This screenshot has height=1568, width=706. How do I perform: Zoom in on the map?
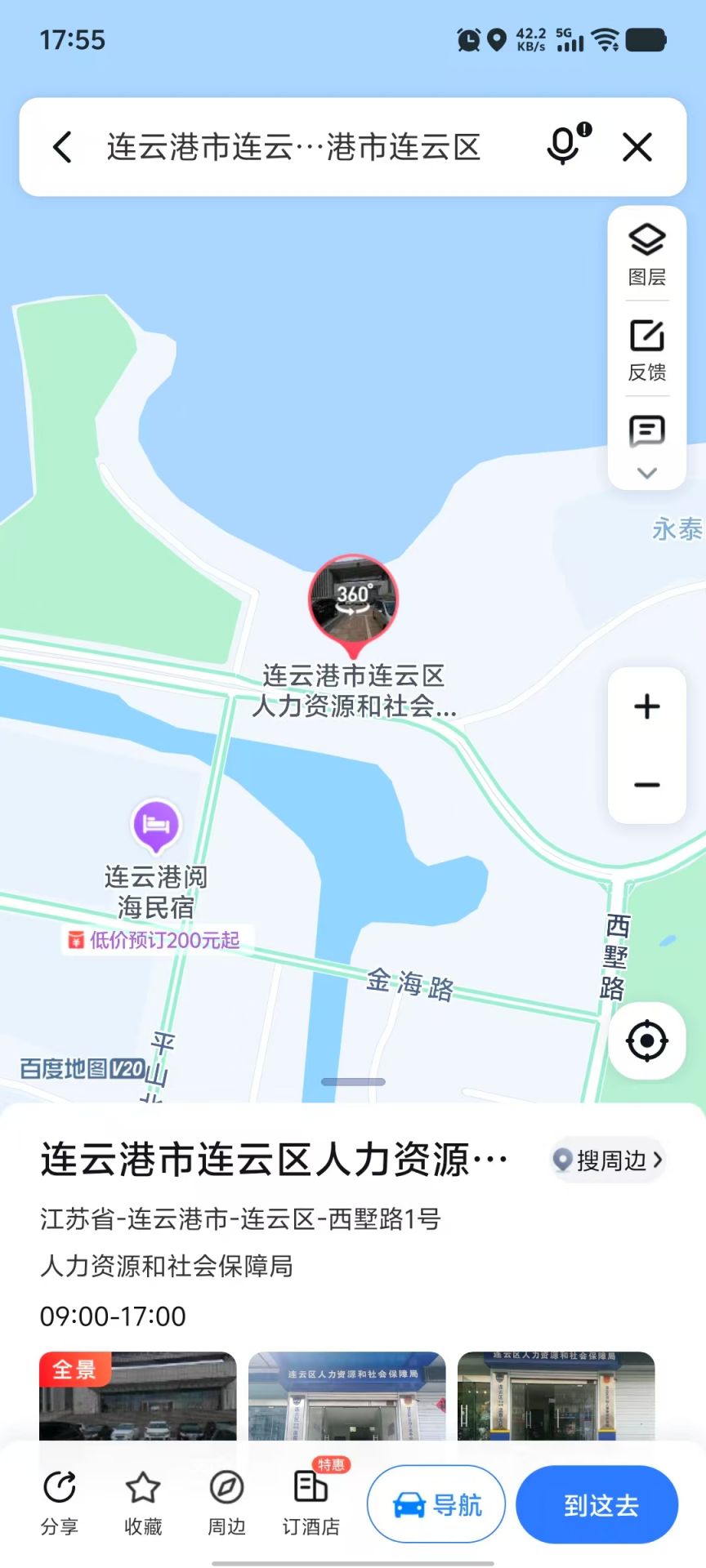tap(646, 706)
